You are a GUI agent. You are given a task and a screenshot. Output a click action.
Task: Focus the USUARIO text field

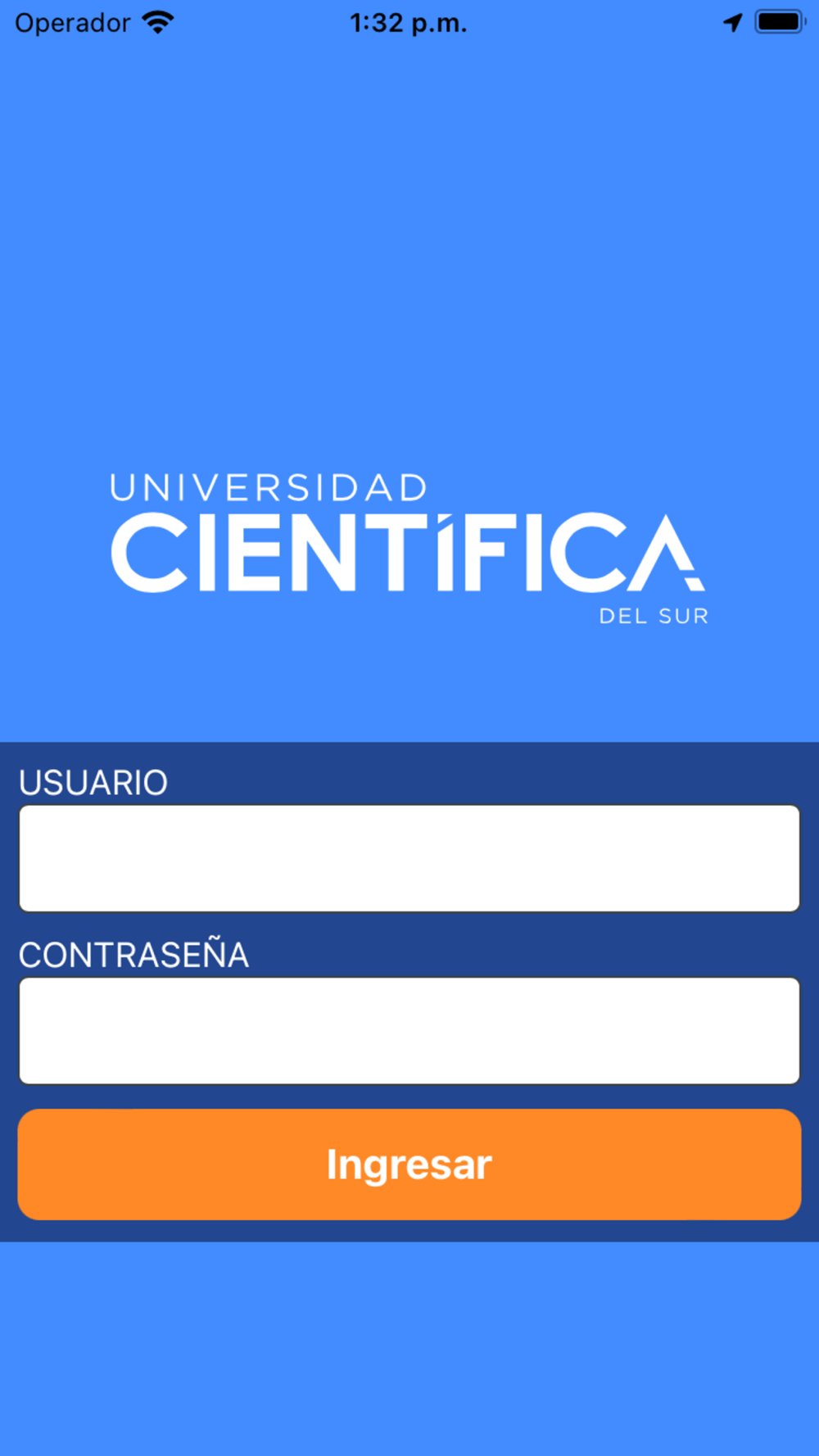[x=409, y=858]
